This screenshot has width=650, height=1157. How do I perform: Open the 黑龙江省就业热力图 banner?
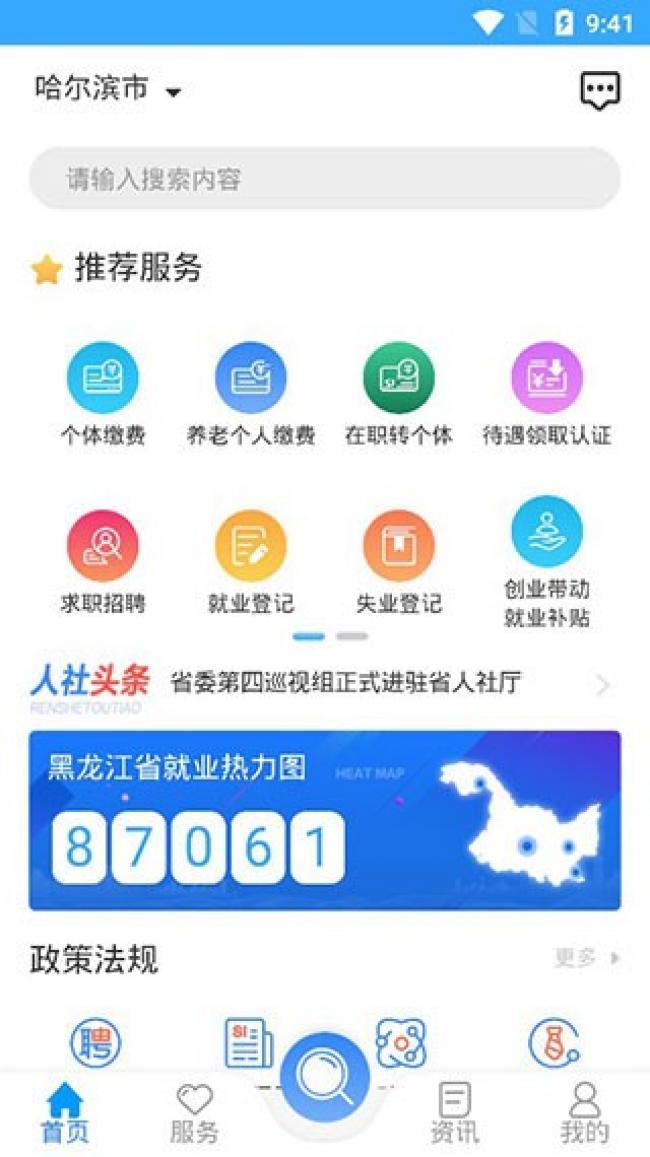click(x=325, y=820)
